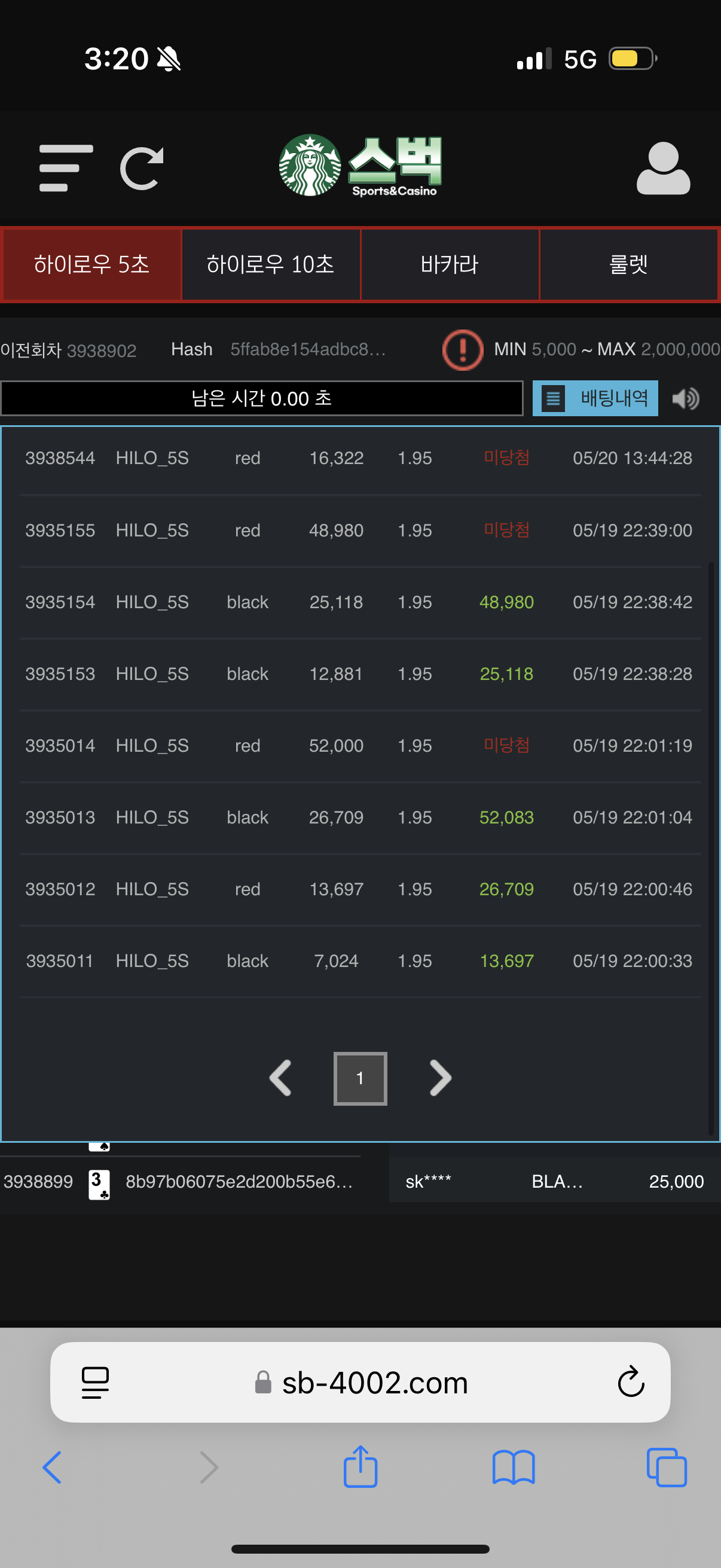
Task: Mute the game sound speaker icon
Action: pos(686,399)
